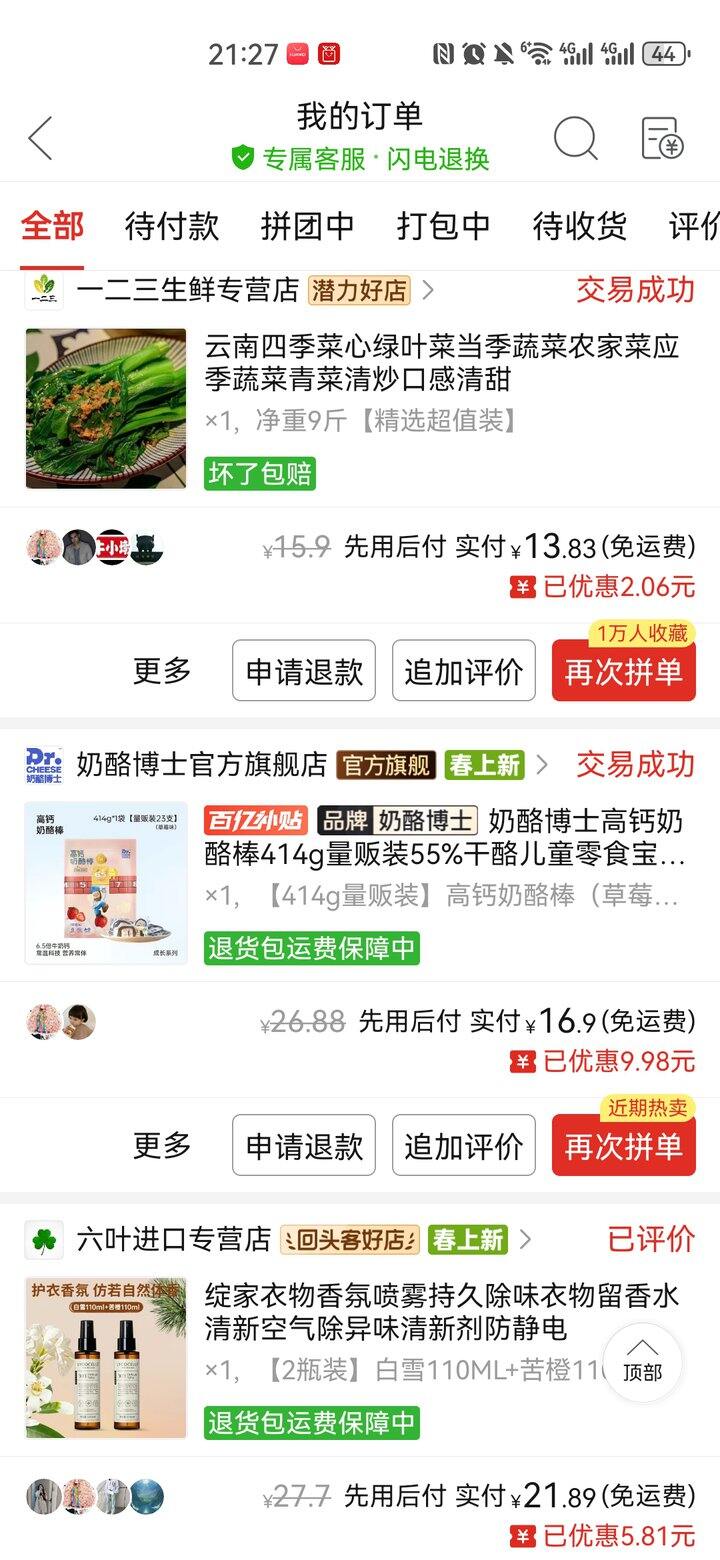Open the 云南四季菜心 vegetable order
The height and width of the screenshot is (1560, 720).
pos(440,362)
